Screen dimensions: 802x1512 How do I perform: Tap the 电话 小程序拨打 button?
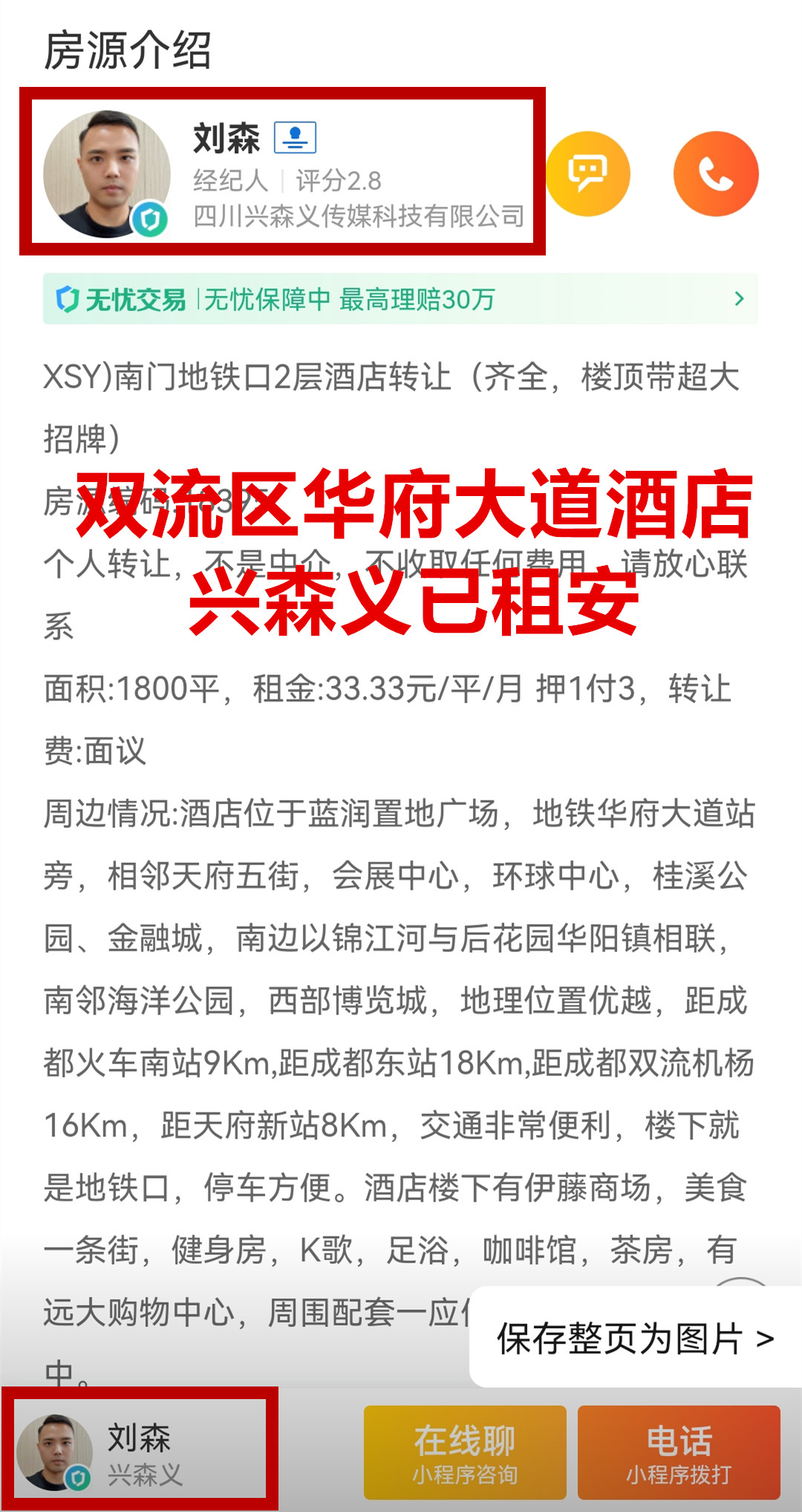click(679, 1453)
